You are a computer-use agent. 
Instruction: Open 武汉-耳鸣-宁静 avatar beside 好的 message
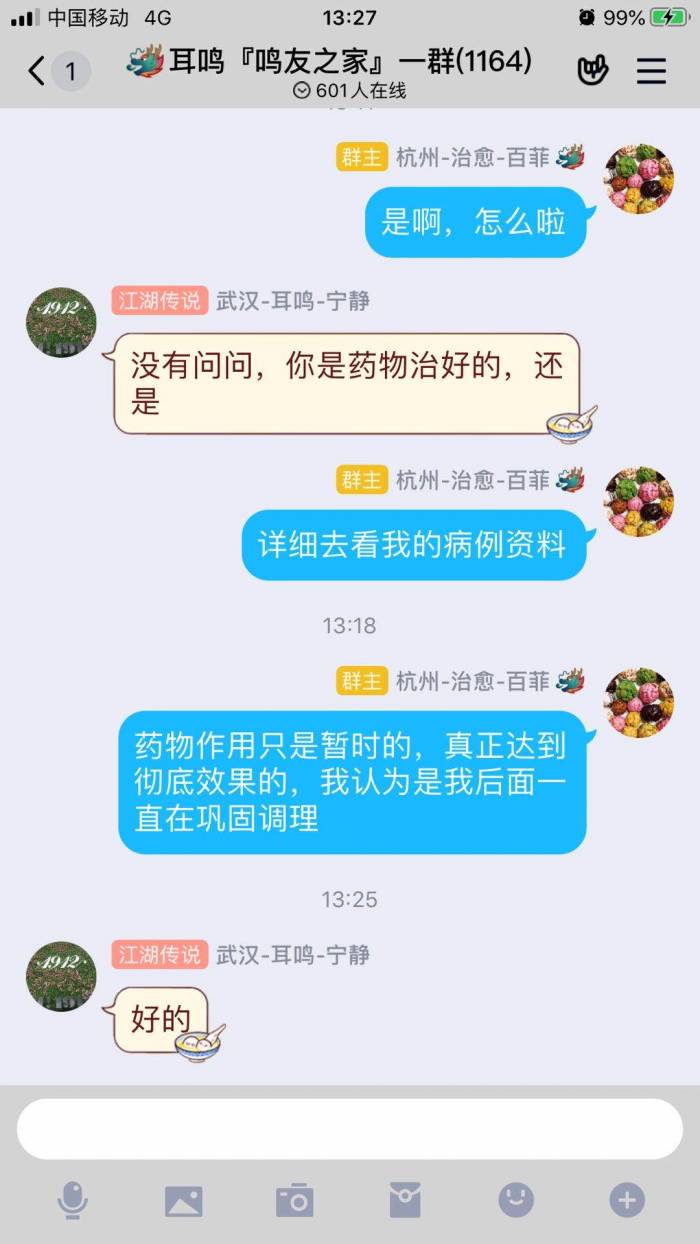click(x=61, y=976)
